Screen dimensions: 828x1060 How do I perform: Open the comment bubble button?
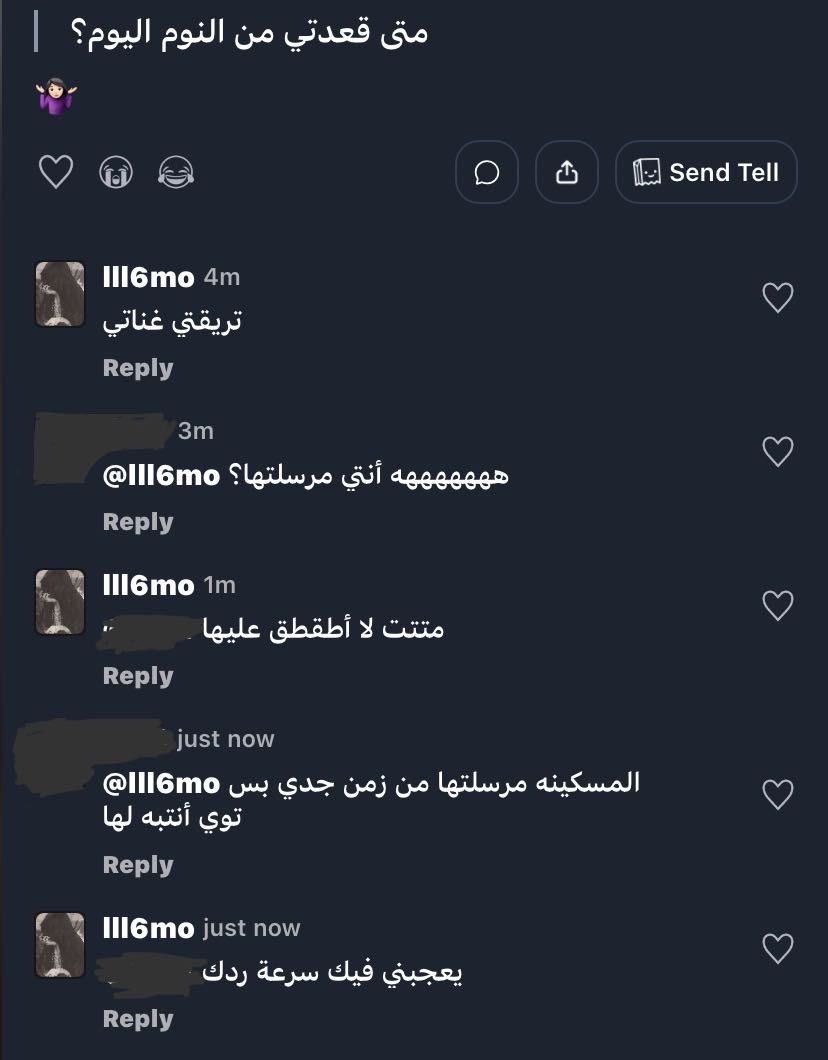click(487, 172)
